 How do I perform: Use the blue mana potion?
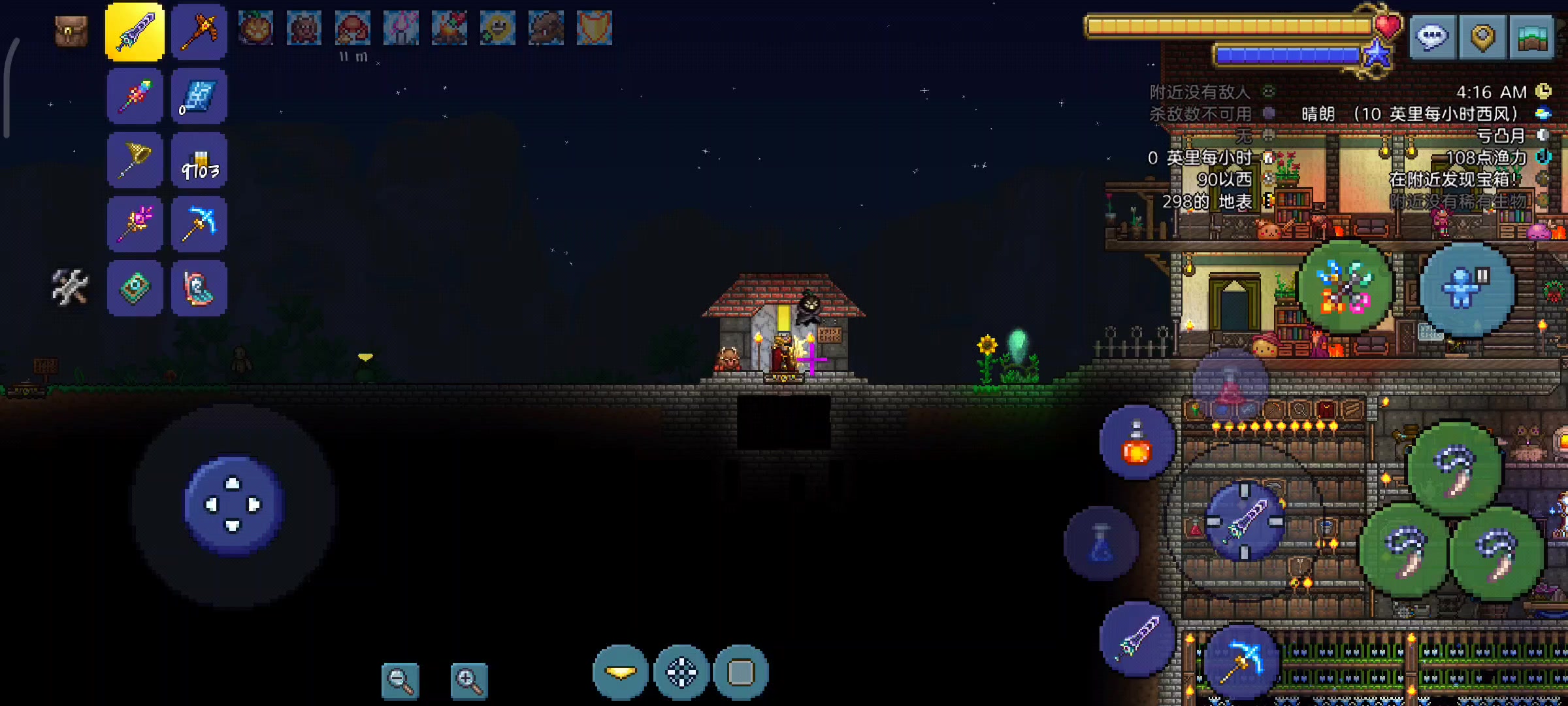tap(1102, 543)
